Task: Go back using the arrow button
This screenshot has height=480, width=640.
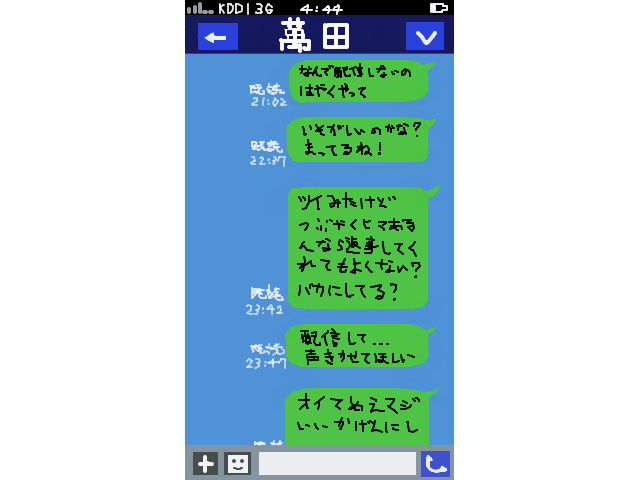Action: (217, 37)
